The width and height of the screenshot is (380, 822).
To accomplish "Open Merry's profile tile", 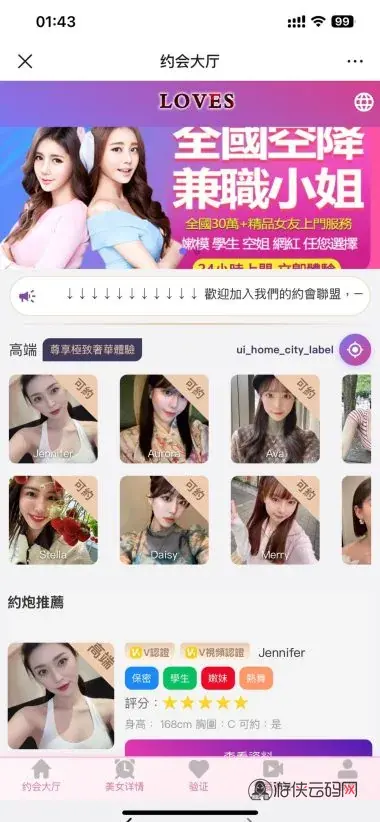I will click(275, 520).
